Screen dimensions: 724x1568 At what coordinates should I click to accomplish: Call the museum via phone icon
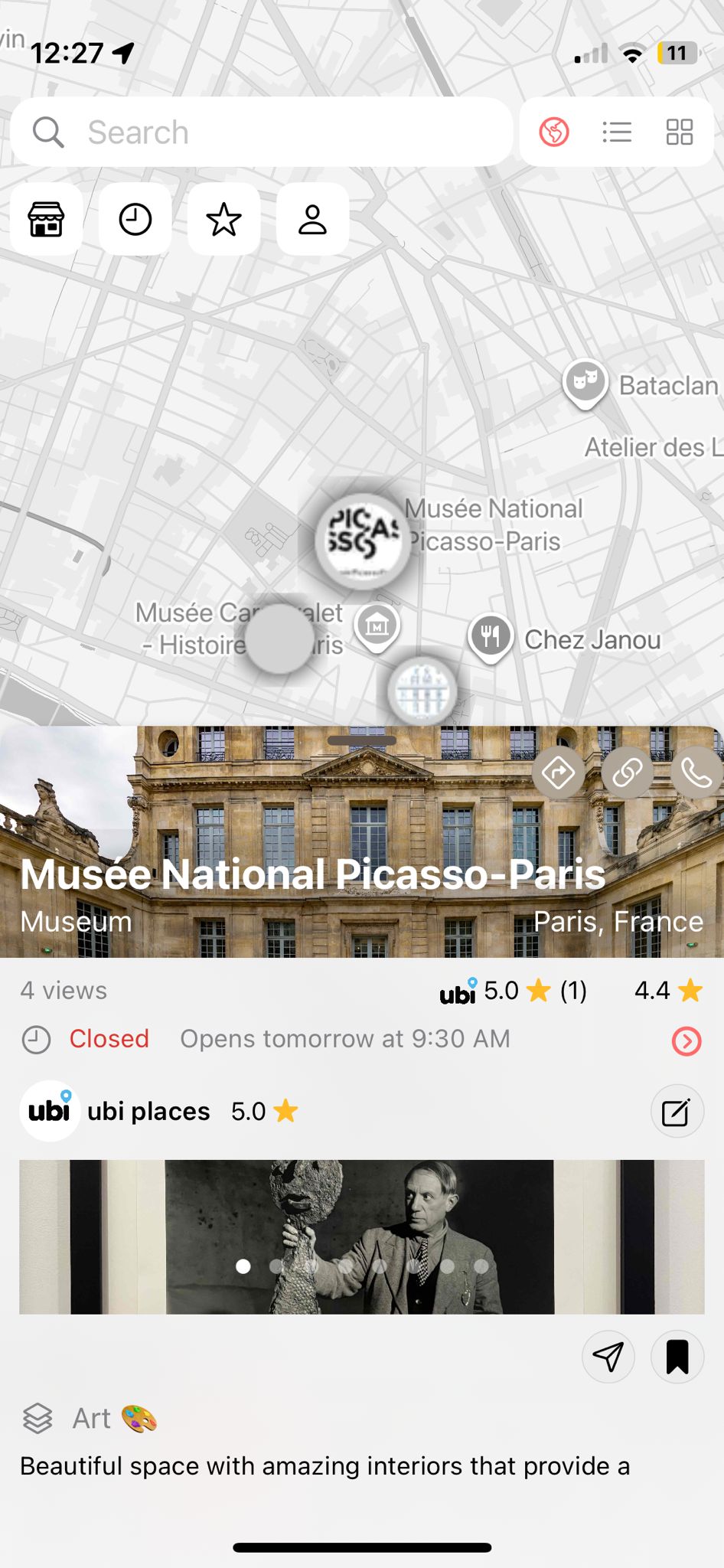tap(696, 773)
